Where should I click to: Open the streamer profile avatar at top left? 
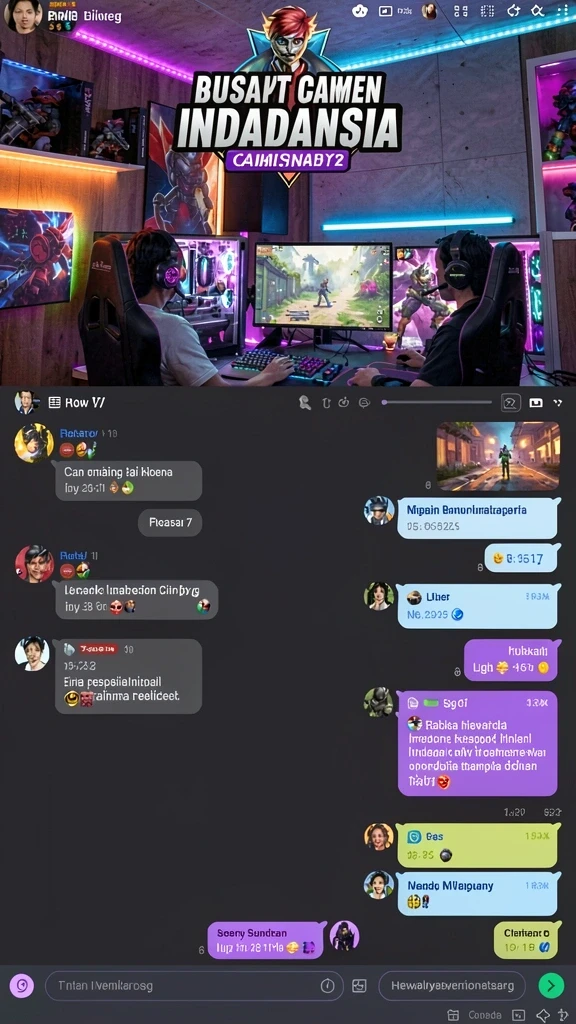tap(23, 14)
